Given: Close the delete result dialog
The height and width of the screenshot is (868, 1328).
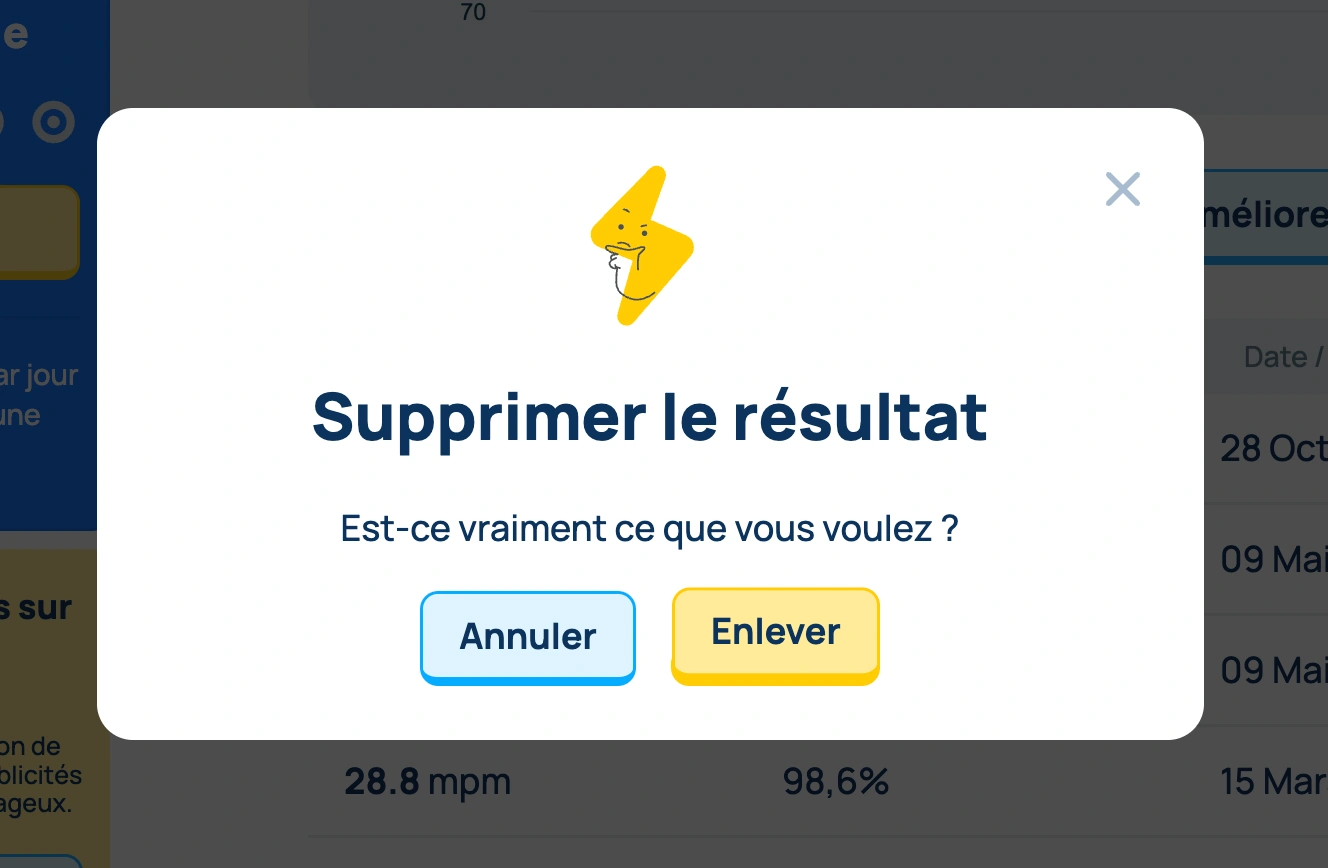Looking at the screenshot, I should pos(1122,189).
